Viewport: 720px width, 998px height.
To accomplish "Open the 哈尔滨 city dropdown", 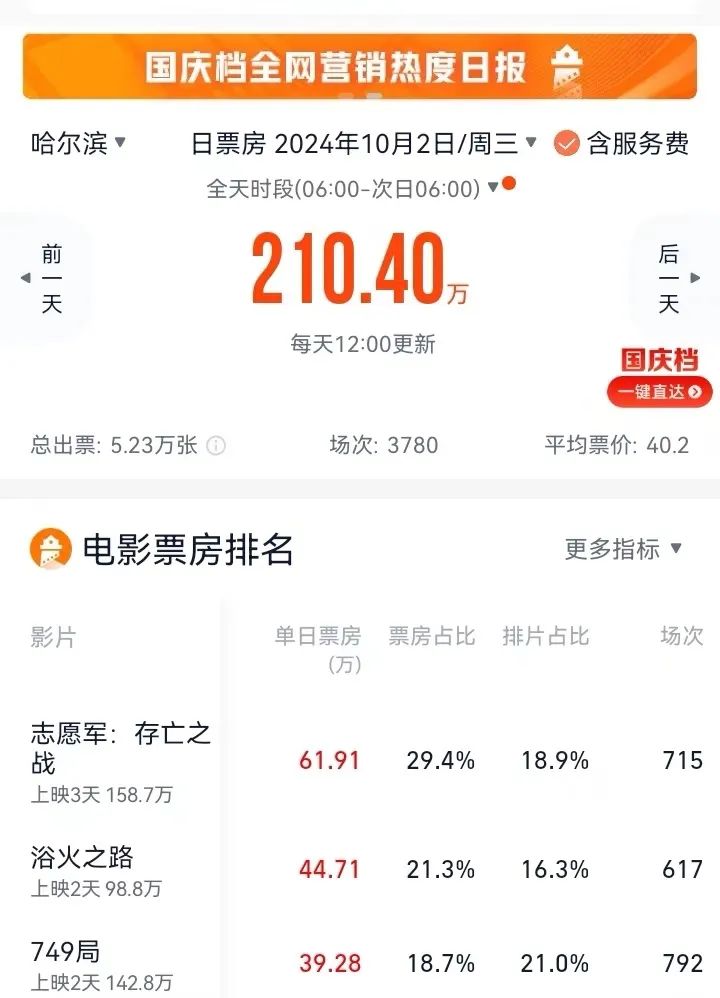I will tap(78, 144).
